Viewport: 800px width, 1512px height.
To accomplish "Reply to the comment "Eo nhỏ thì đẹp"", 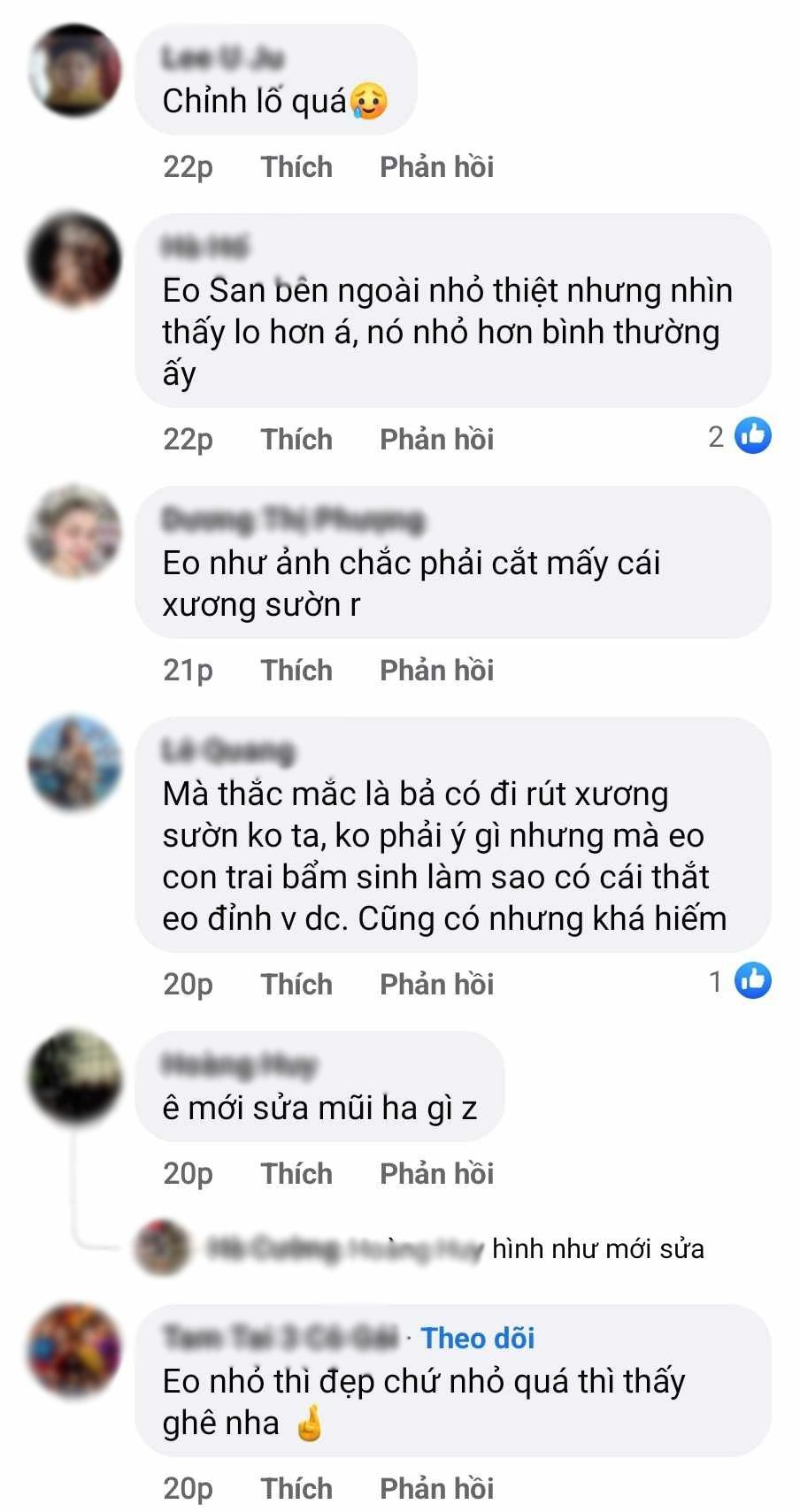I will pyautogui.click(x=436, y=1489).
